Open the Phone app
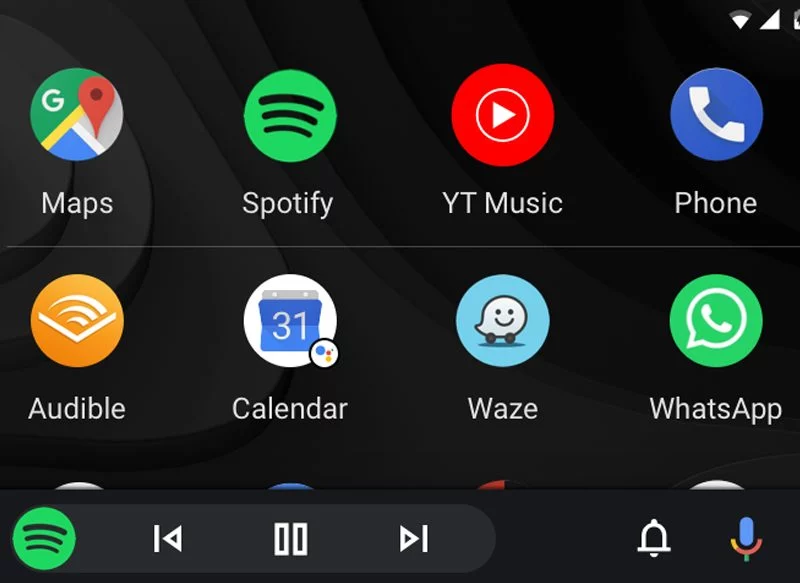800x583 pixels. click(x=716, y=115)
